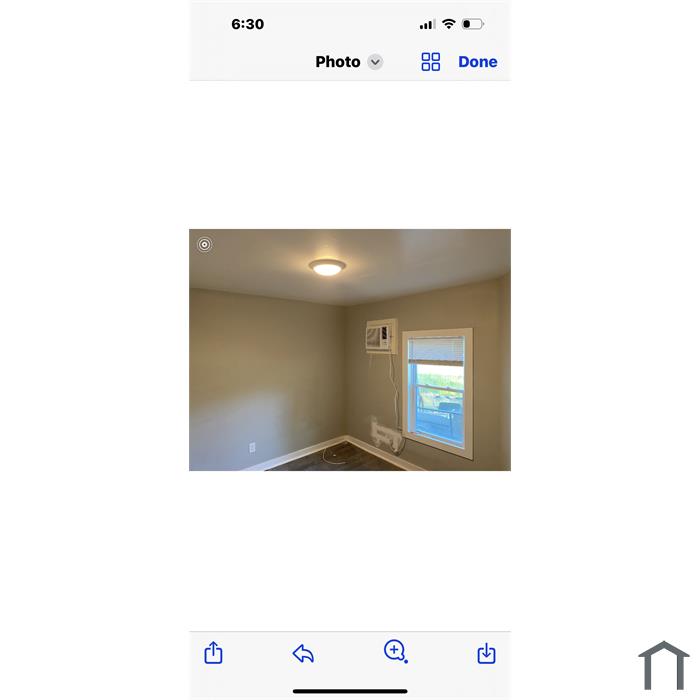Share this photo
This screenshot has width=700, height=700.
pyautogui.click(x=213, y=653)
